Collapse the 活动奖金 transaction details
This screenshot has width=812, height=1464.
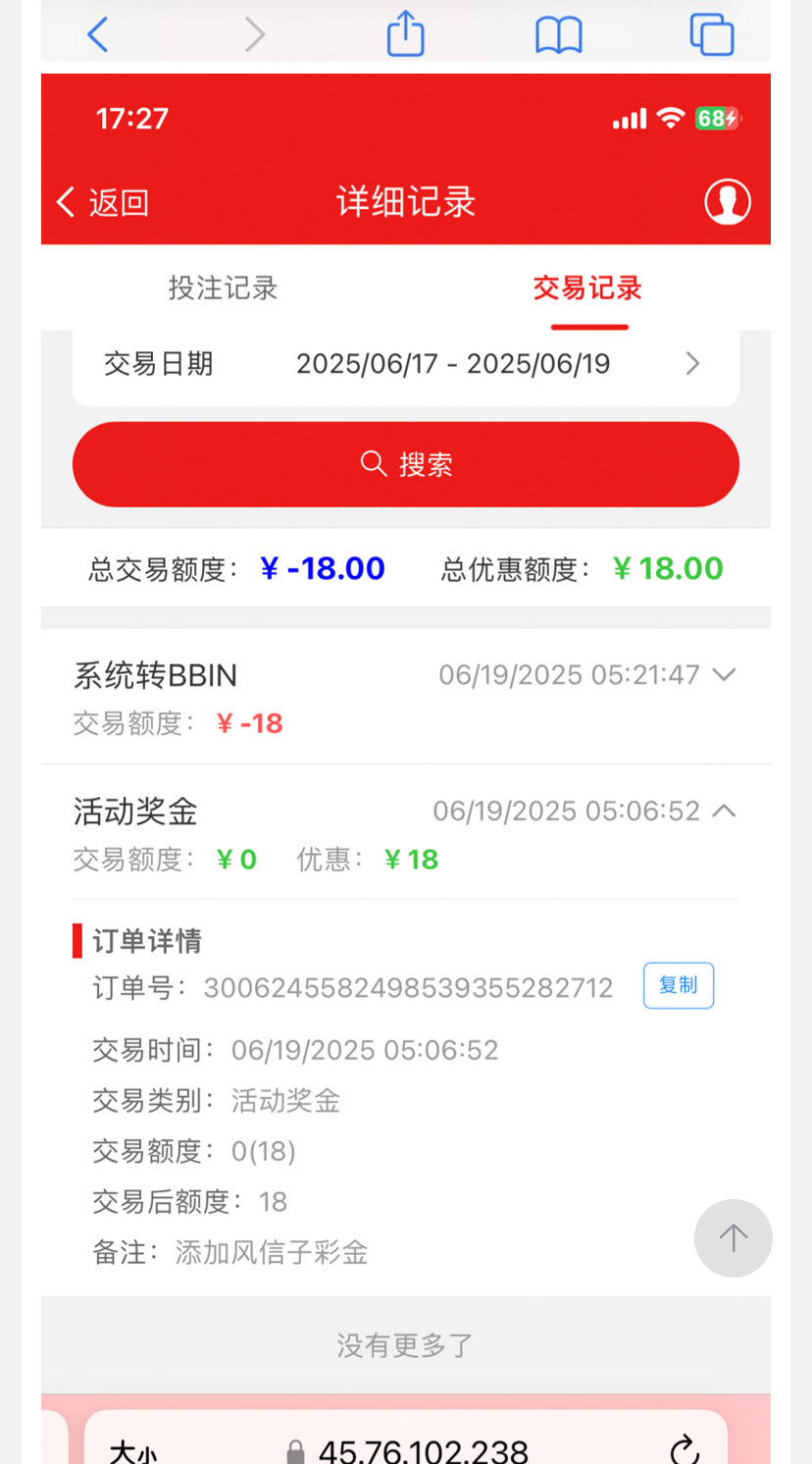(x=724, y=810)
